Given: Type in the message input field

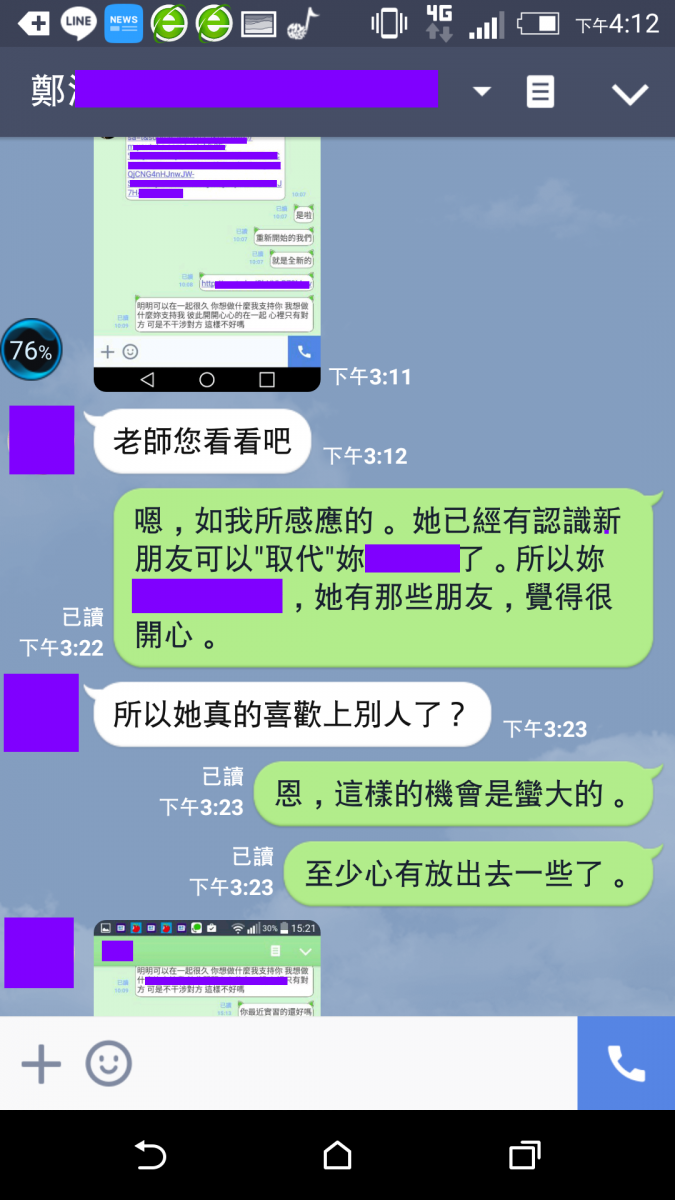Looking at the screenshot, I should pos(350,1063).
